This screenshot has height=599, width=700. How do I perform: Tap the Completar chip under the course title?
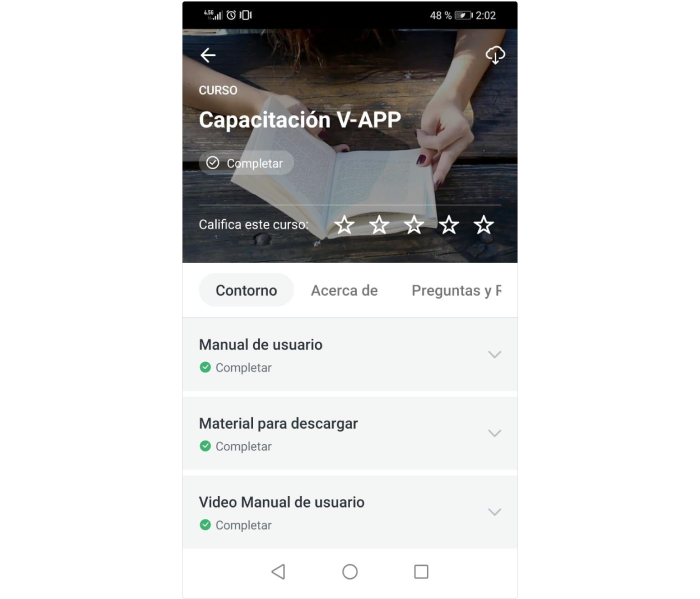point(246,163)
